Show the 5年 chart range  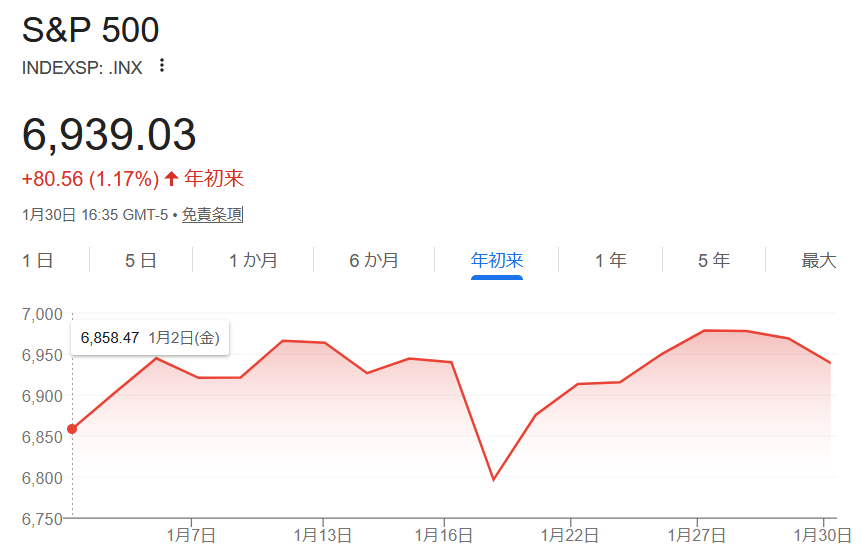(714, 261)
